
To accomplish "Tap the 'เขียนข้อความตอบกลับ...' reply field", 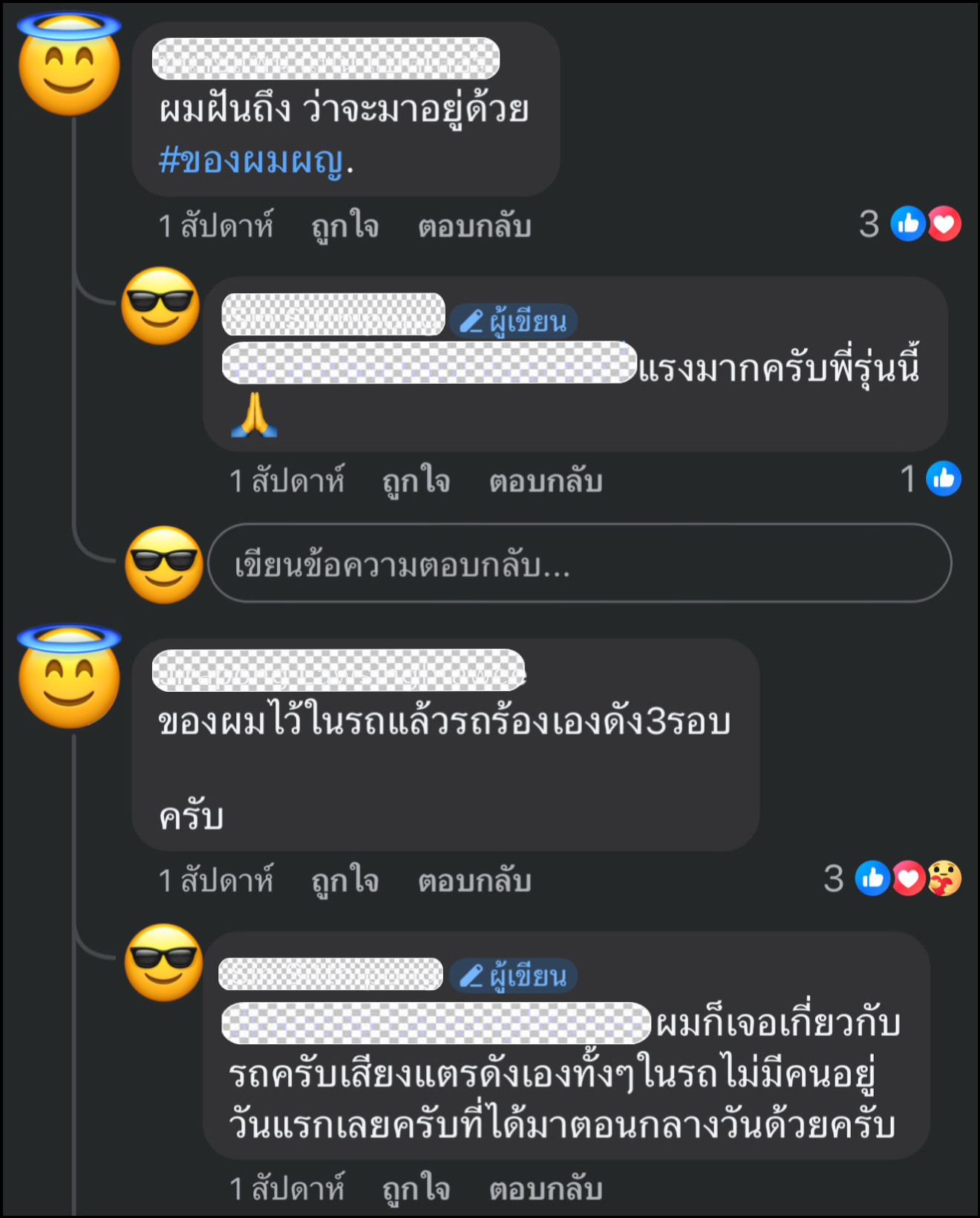I will pos(579,564).
